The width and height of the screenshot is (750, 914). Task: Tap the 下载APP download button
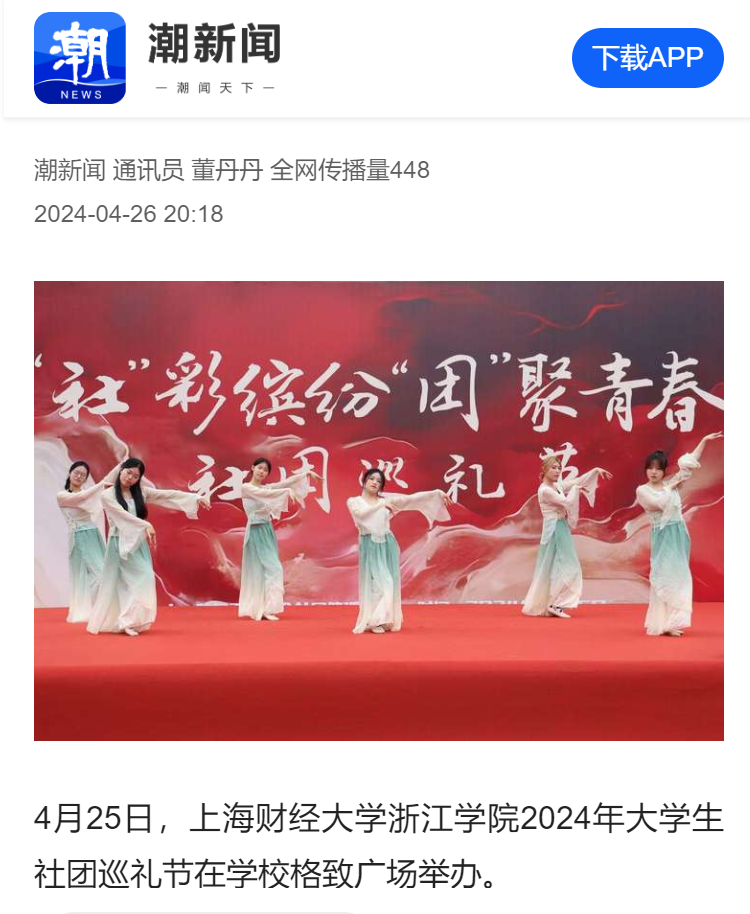(x=647, y=58)
